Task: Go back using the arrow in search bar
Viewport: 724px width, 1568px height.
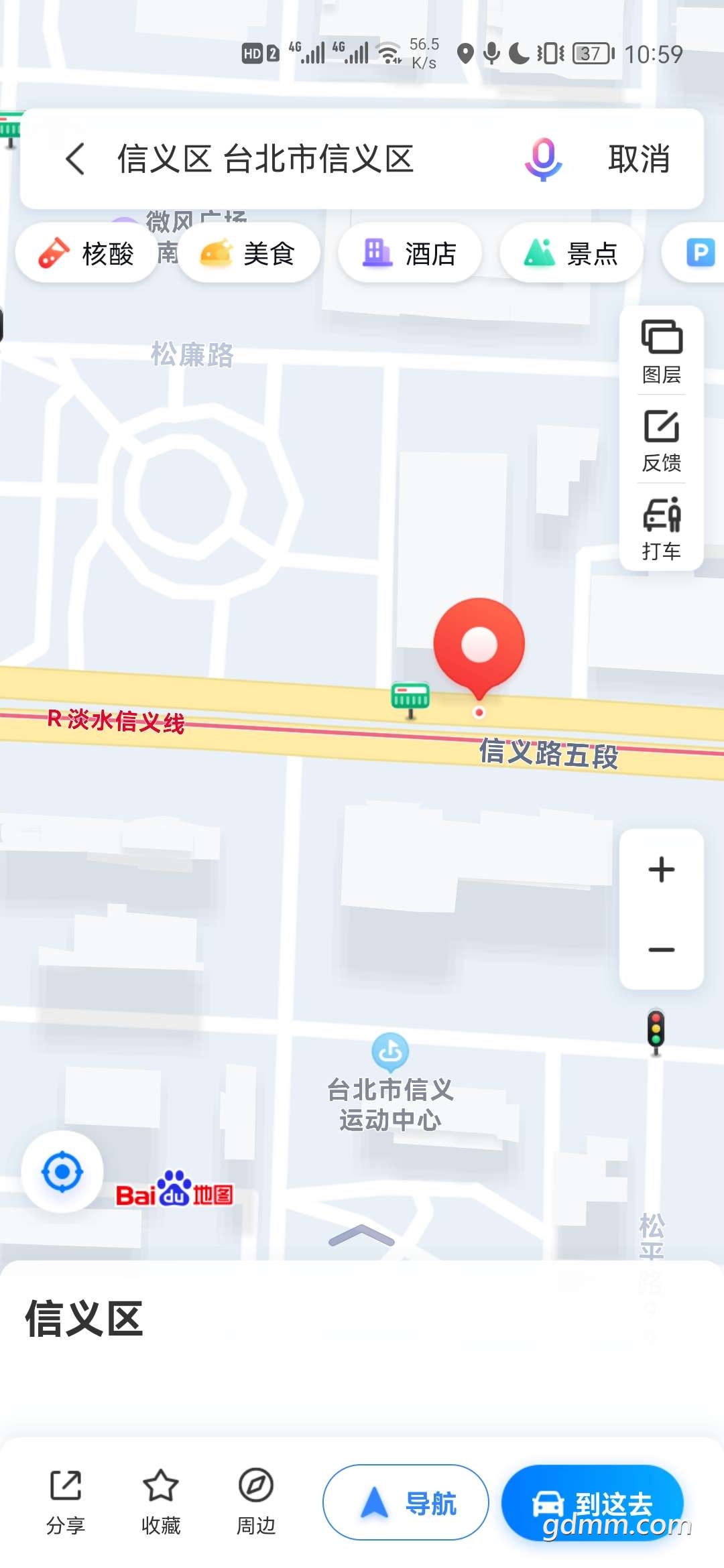Action: 75,159
